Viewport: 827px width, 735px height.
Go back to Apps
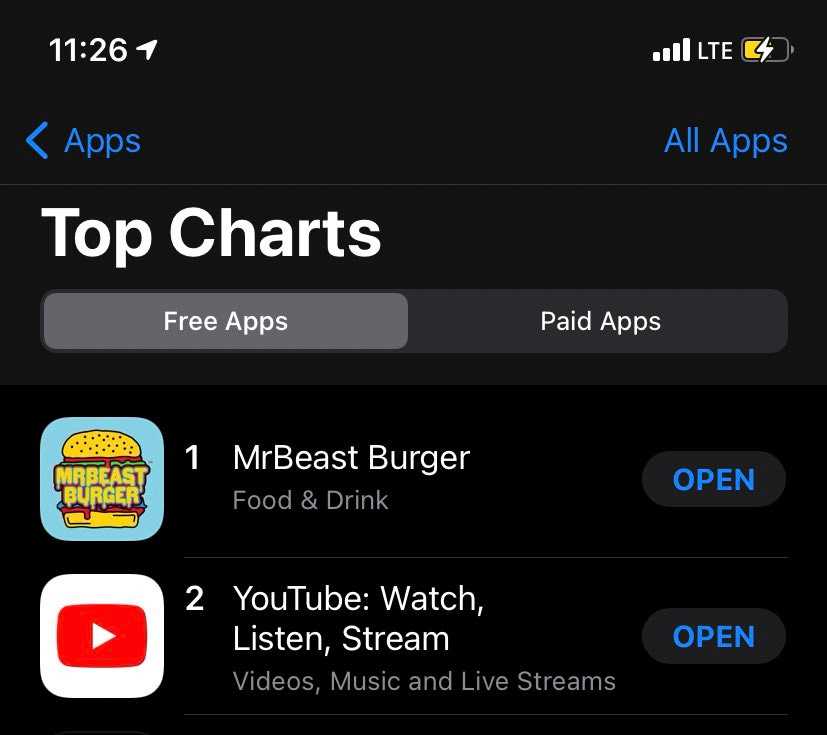[x=84, y=141]
